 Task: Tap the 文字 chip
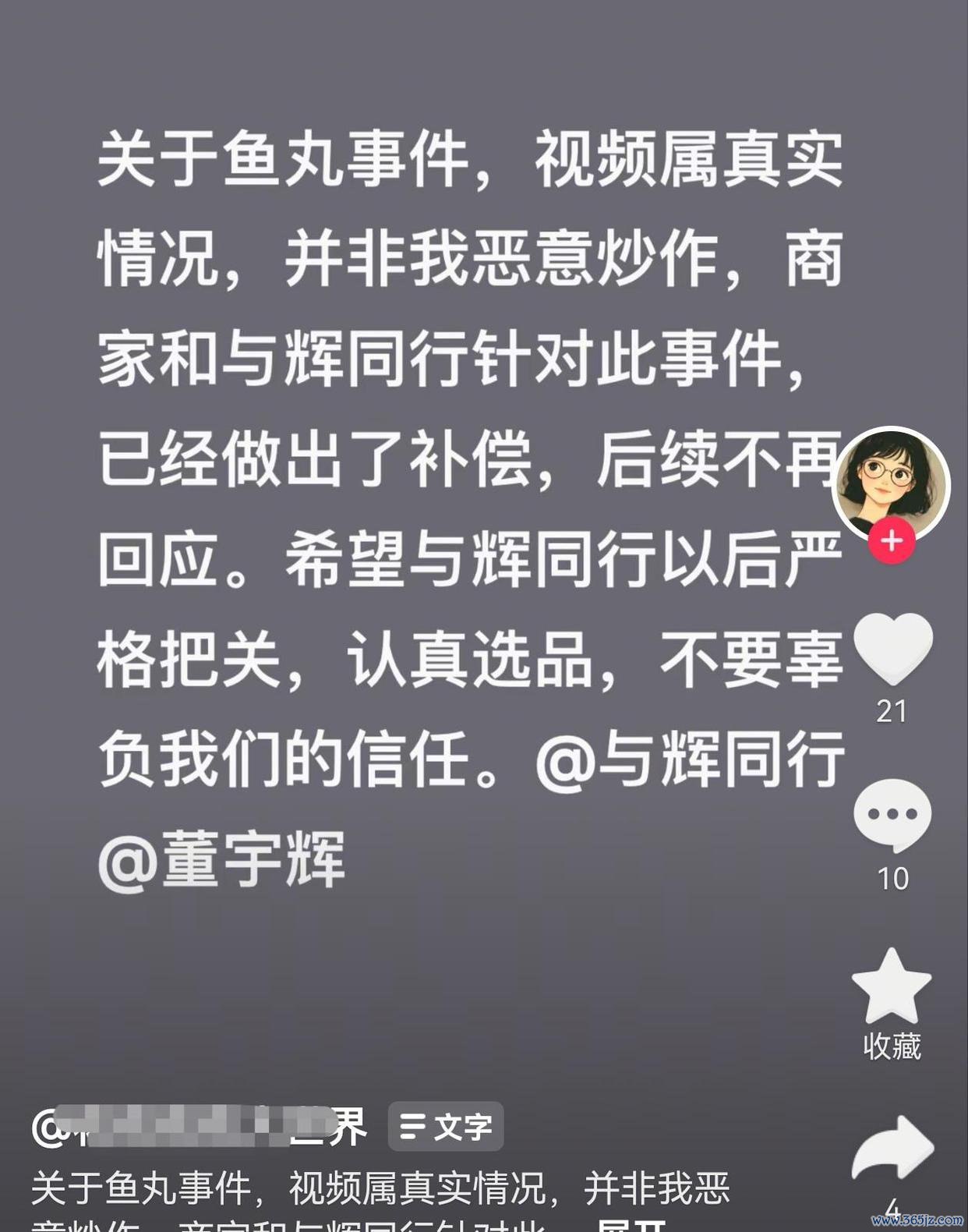(x=446, y=1126)
